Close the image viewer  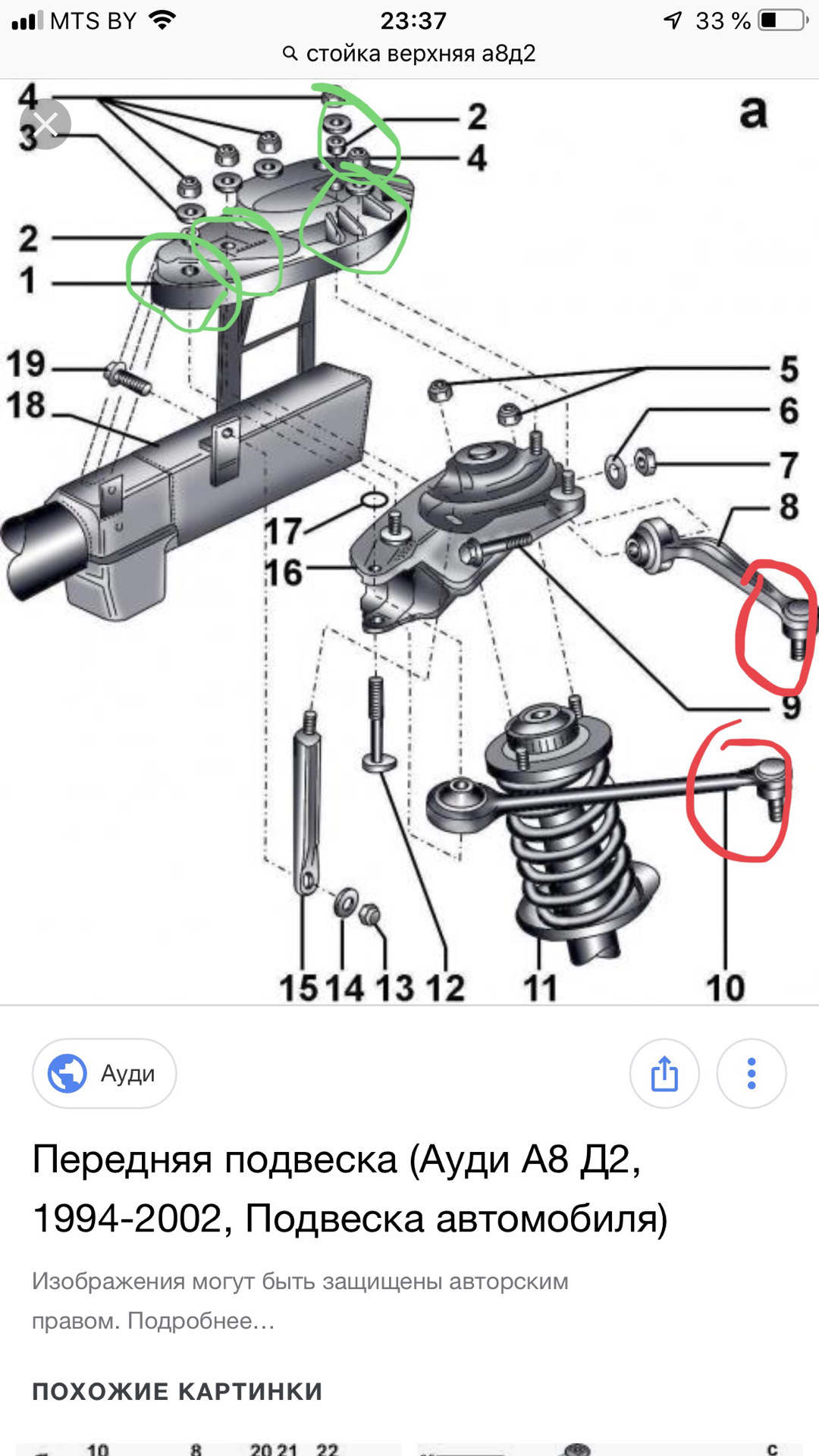pos(45,124)
